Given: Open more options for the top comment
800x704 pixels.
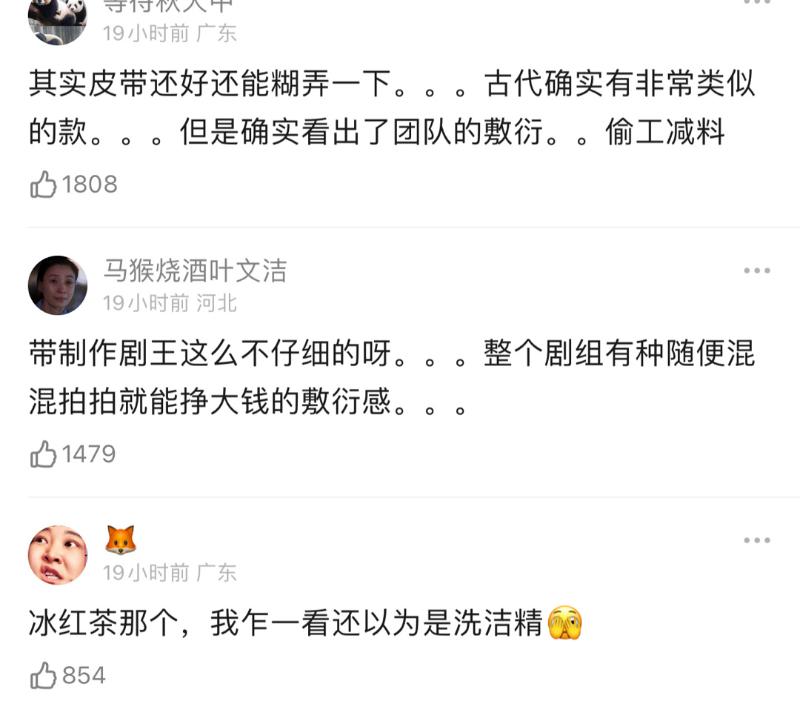Looking at the screenshot, I should pos(757,4).
